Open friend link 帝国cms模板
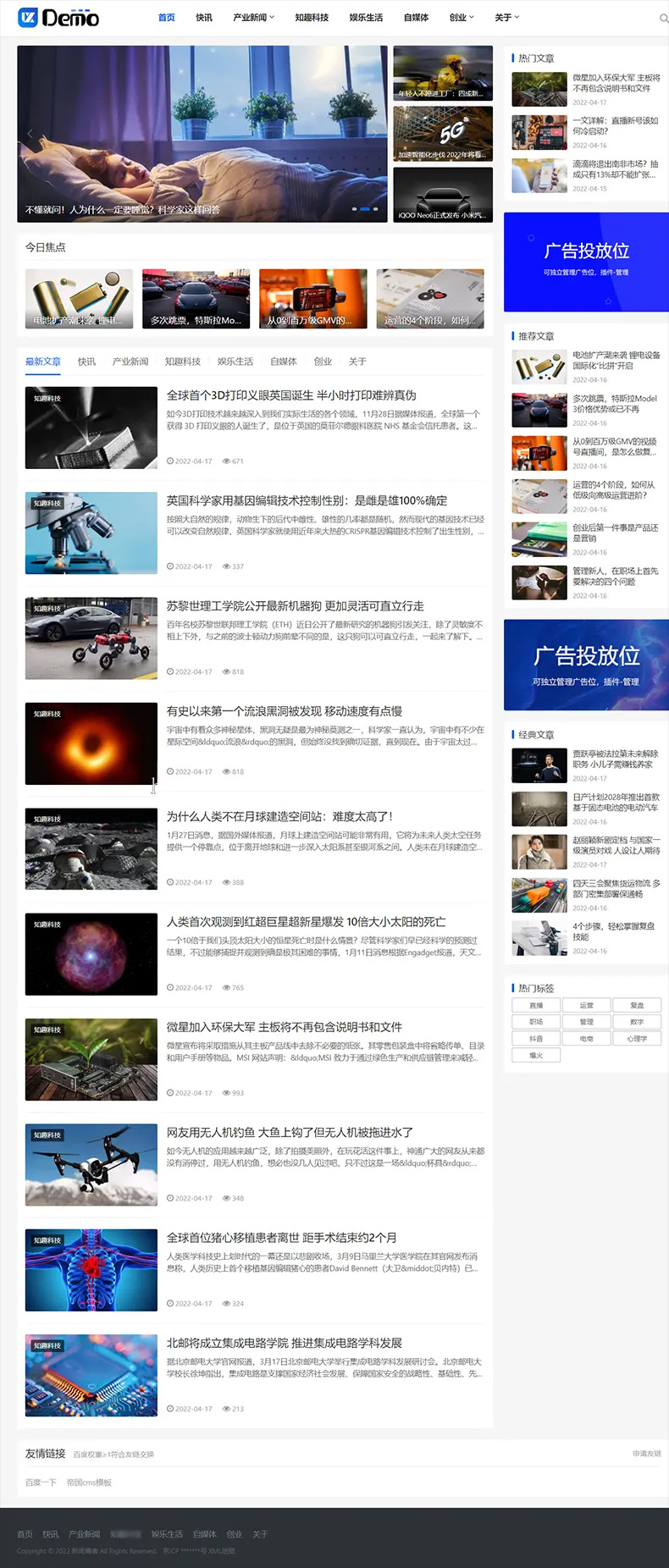 tap(89, 1482)
